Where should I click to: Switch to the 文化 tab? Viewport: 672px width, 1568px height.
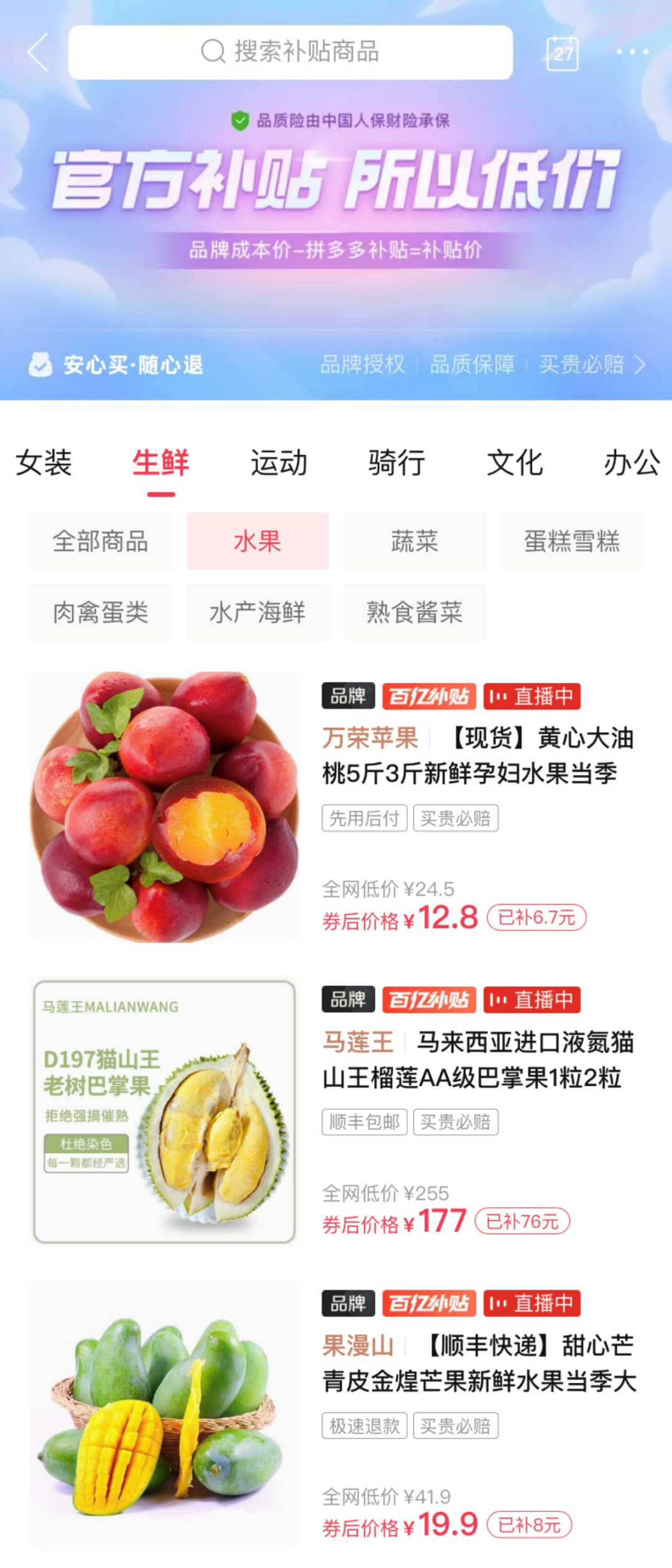click(515, 463)
